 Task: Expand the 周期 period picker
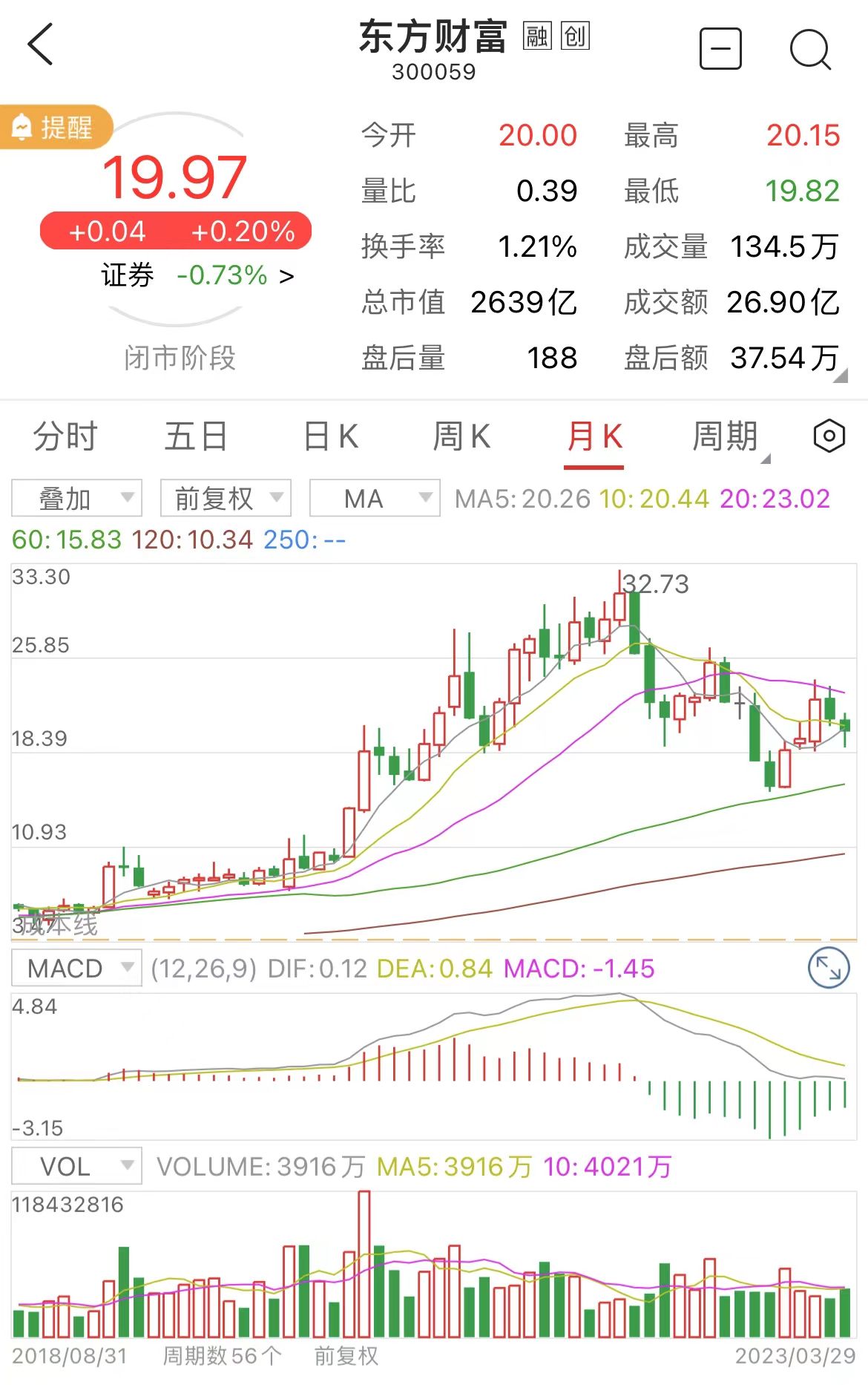[x=727, y=436]
